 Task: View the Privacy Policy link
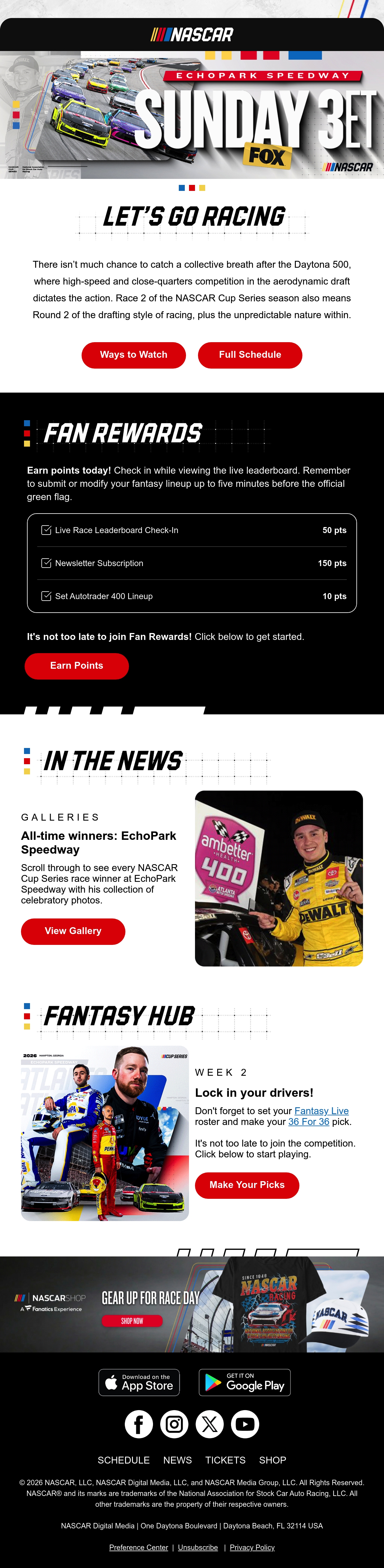point(252,1547)
